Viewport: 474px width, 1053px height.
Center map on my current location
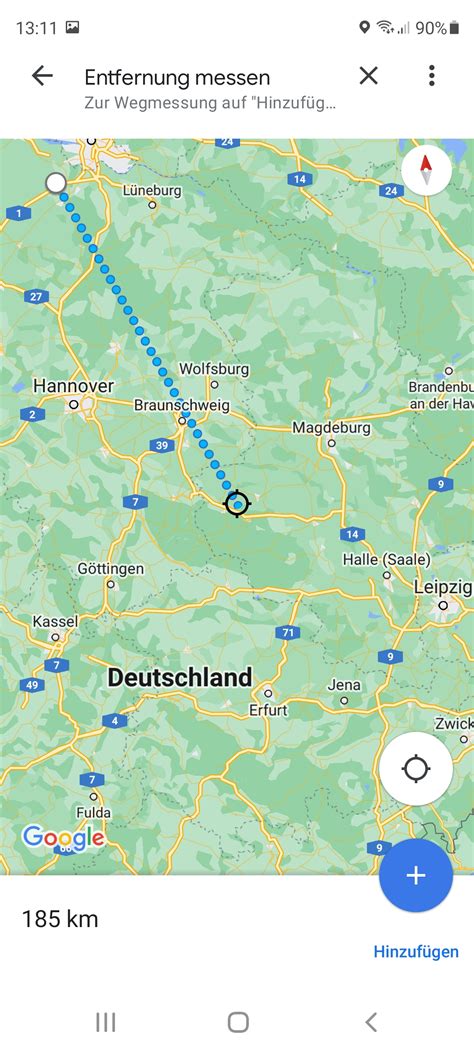(x=416, y=768)
